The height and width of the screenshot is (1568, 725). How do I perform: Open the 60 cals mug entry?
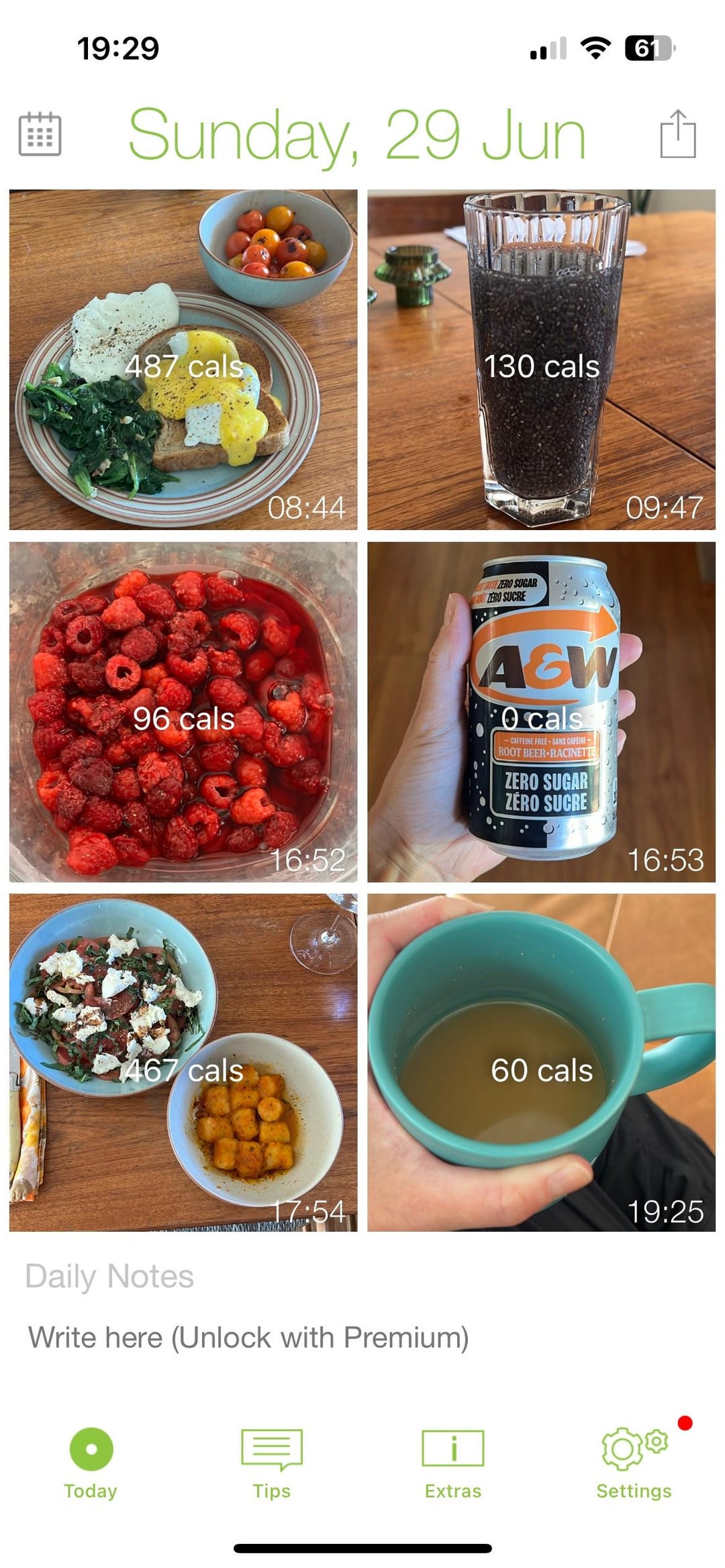coord(541,1063)
